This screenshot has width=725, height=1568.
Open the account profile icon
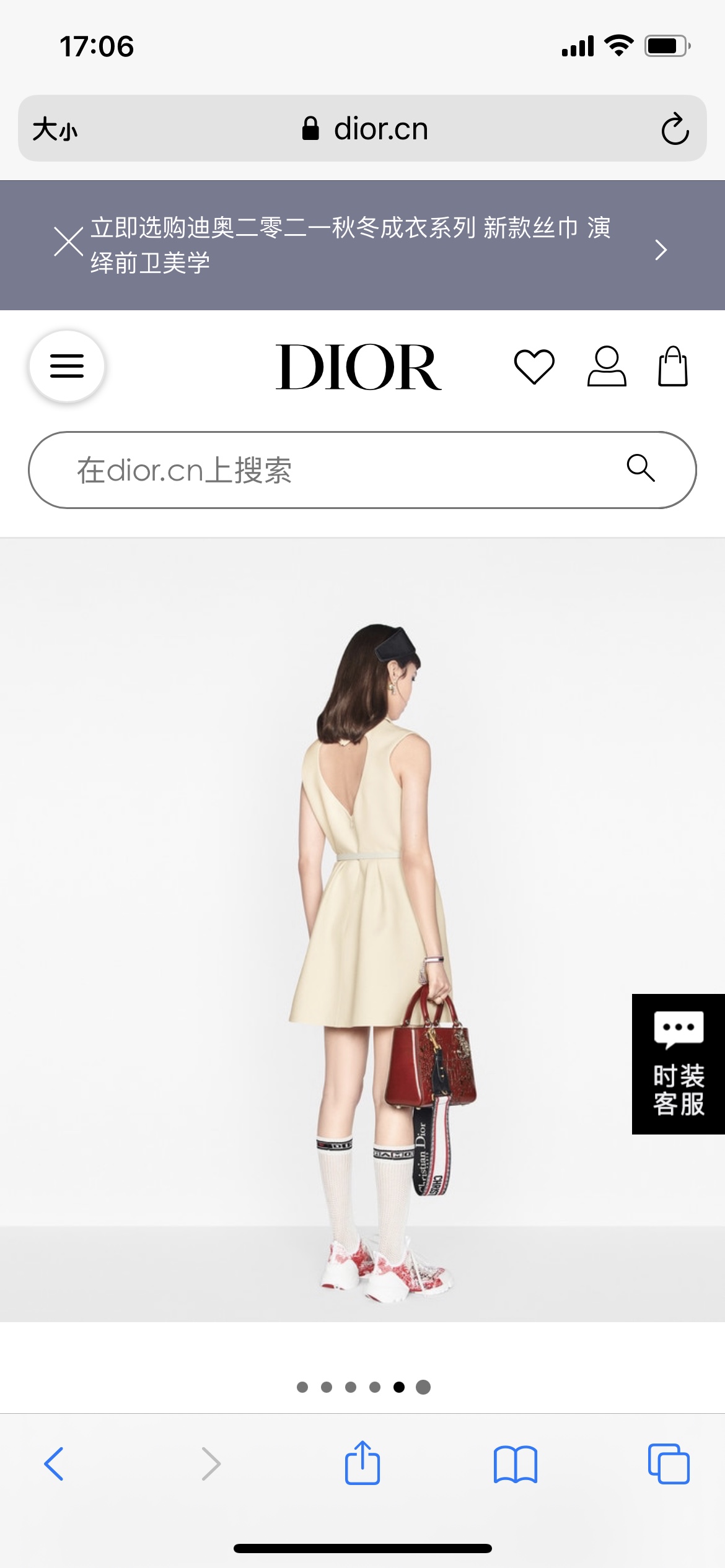click(607, 367)
